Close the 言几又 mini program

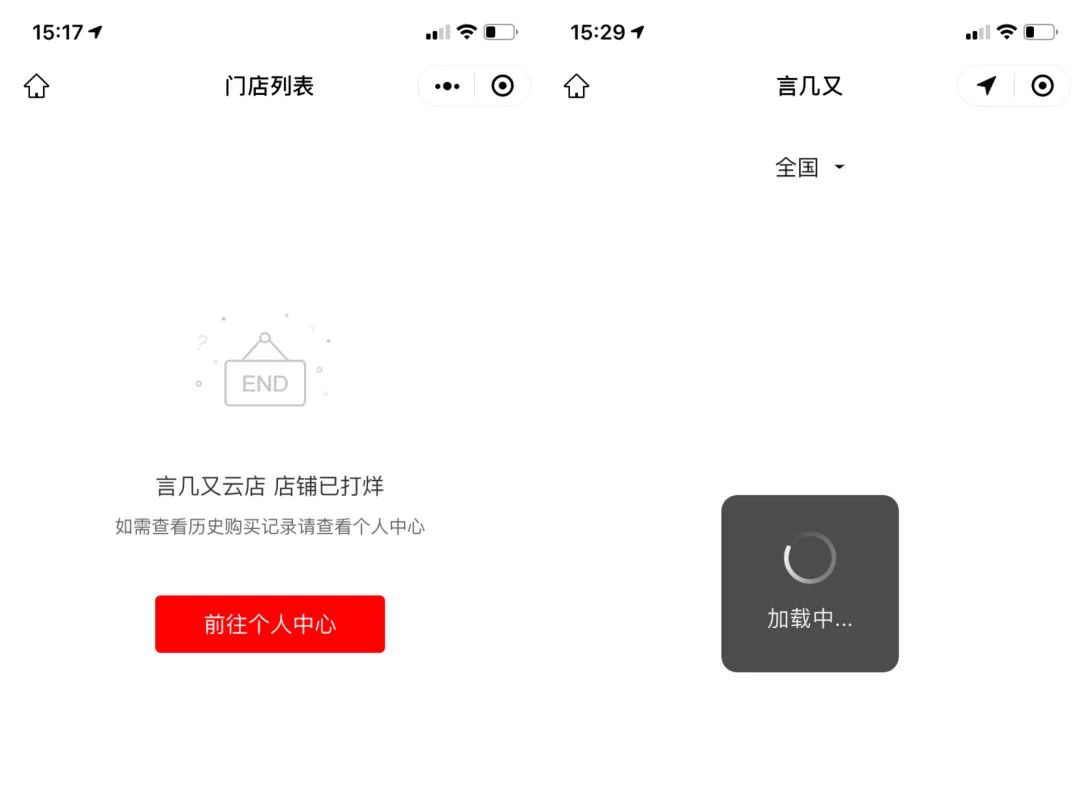coord(1043,87)
